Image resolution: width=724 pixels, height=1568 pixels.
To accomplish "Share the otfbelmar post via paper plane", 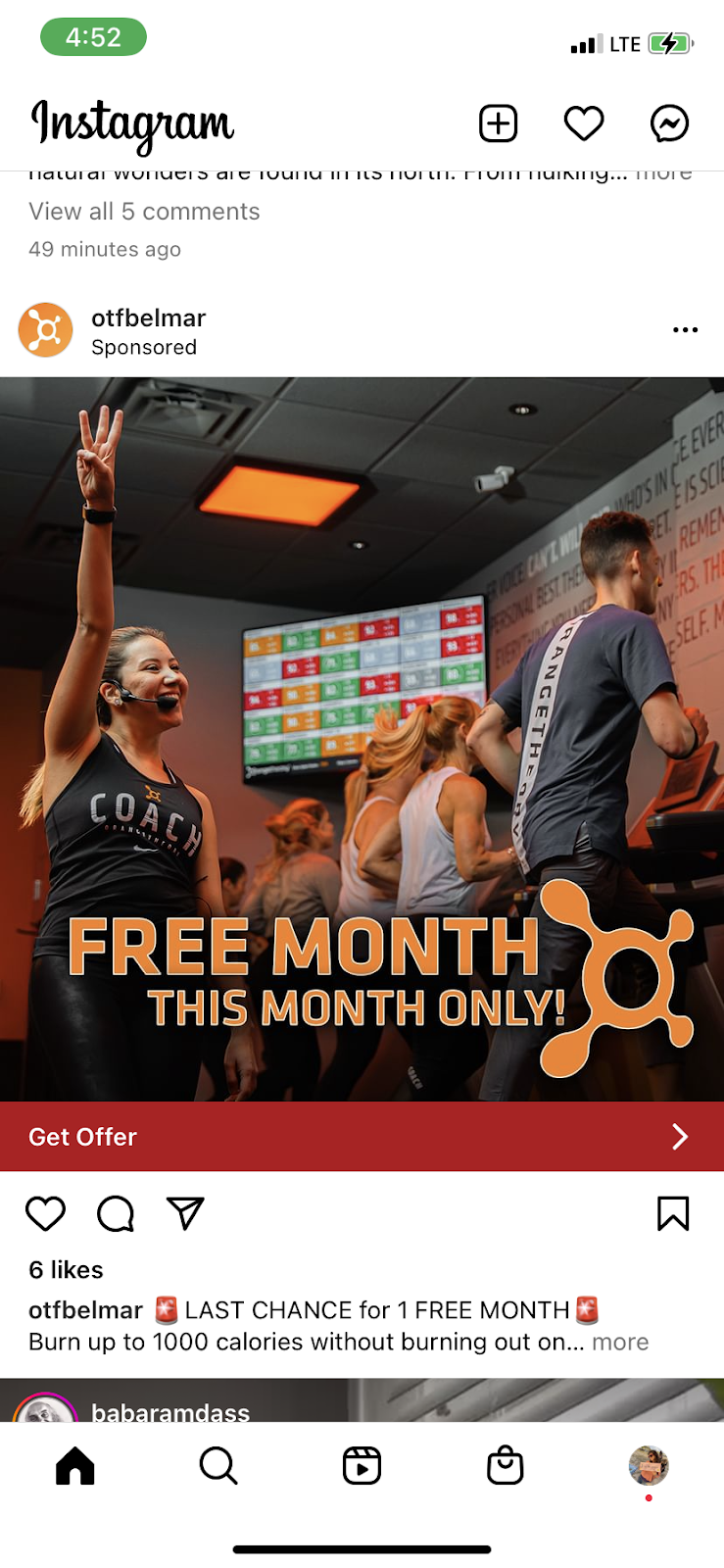I will (x=185, y=1213).
